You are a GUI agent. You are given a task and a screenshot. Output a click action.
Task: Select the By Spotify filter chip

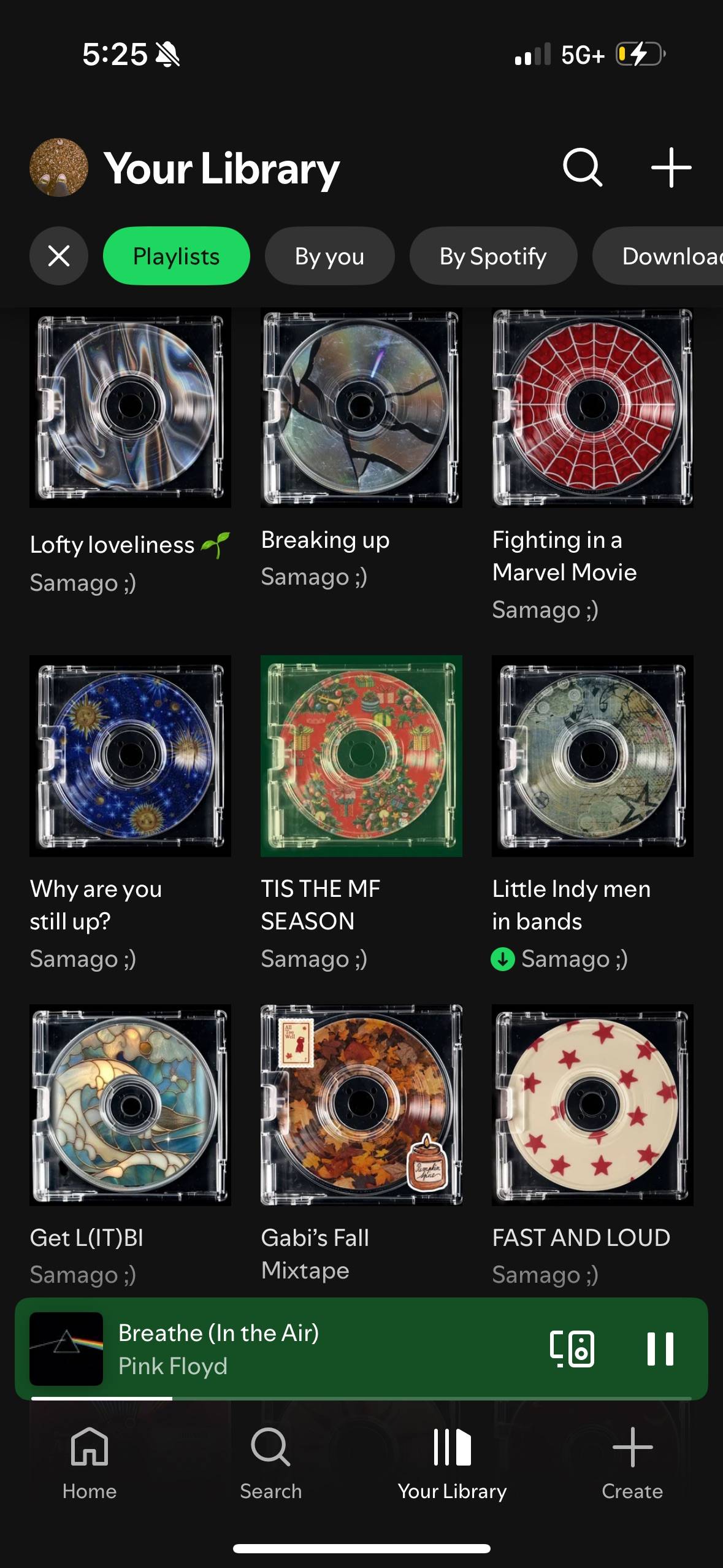click(493, 256)
